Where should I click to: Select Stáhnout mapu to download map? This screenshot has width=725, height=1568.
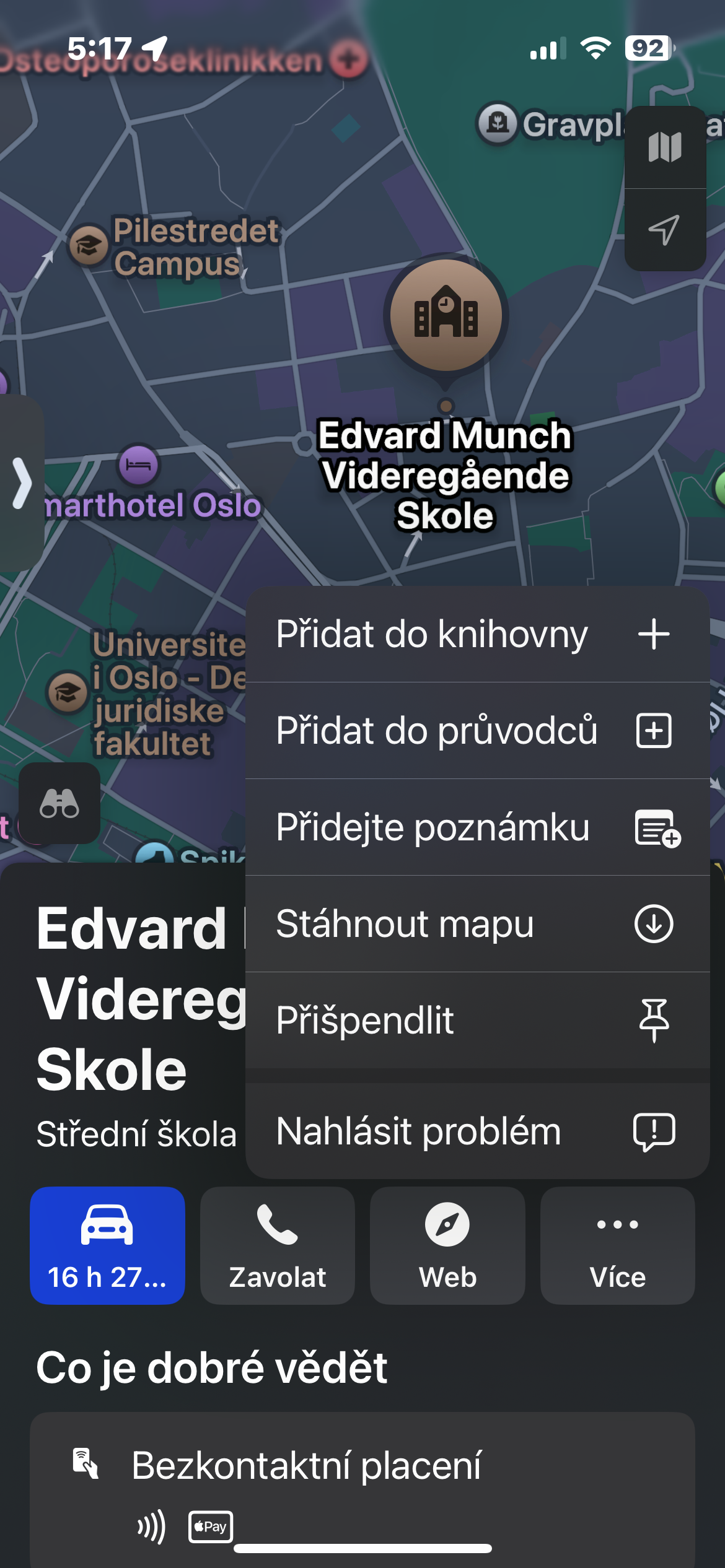click(x=477, y=924)
